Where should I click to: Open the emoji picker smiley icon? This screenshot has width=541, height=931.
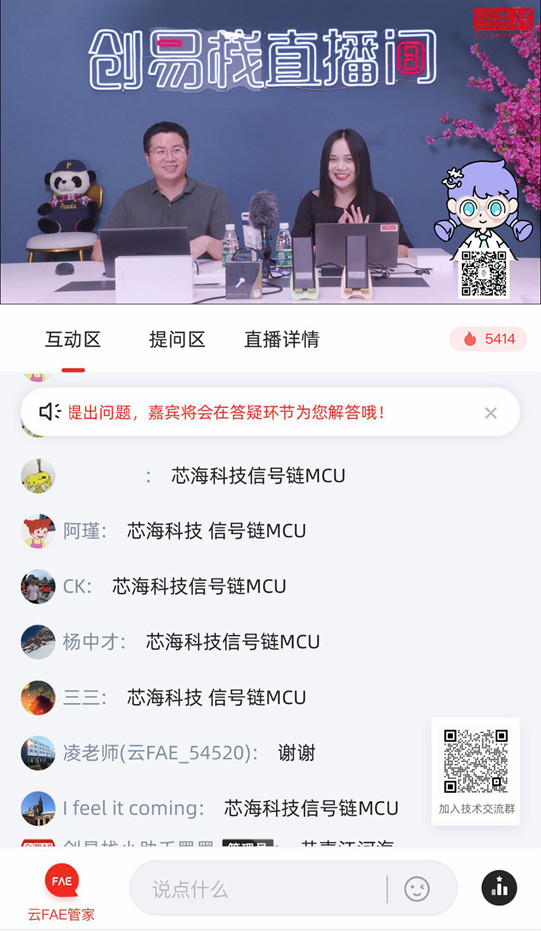pyautogui.click(x=417, y=889)
